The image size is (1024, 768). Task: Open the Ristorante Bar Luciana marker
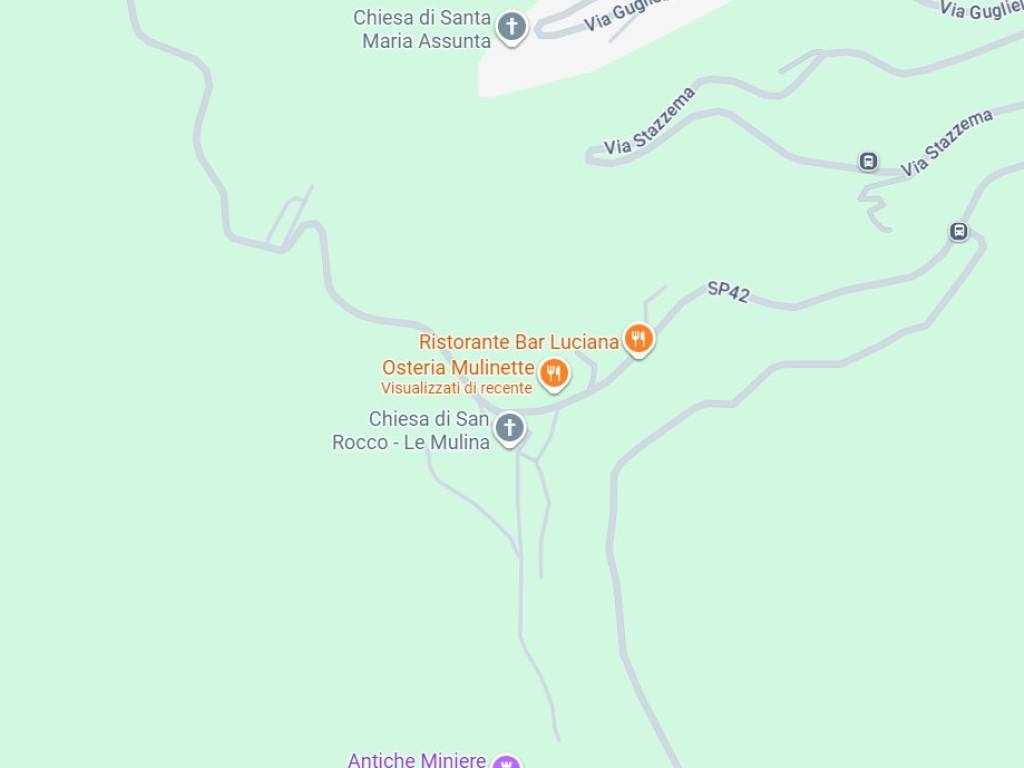[639, 339]
